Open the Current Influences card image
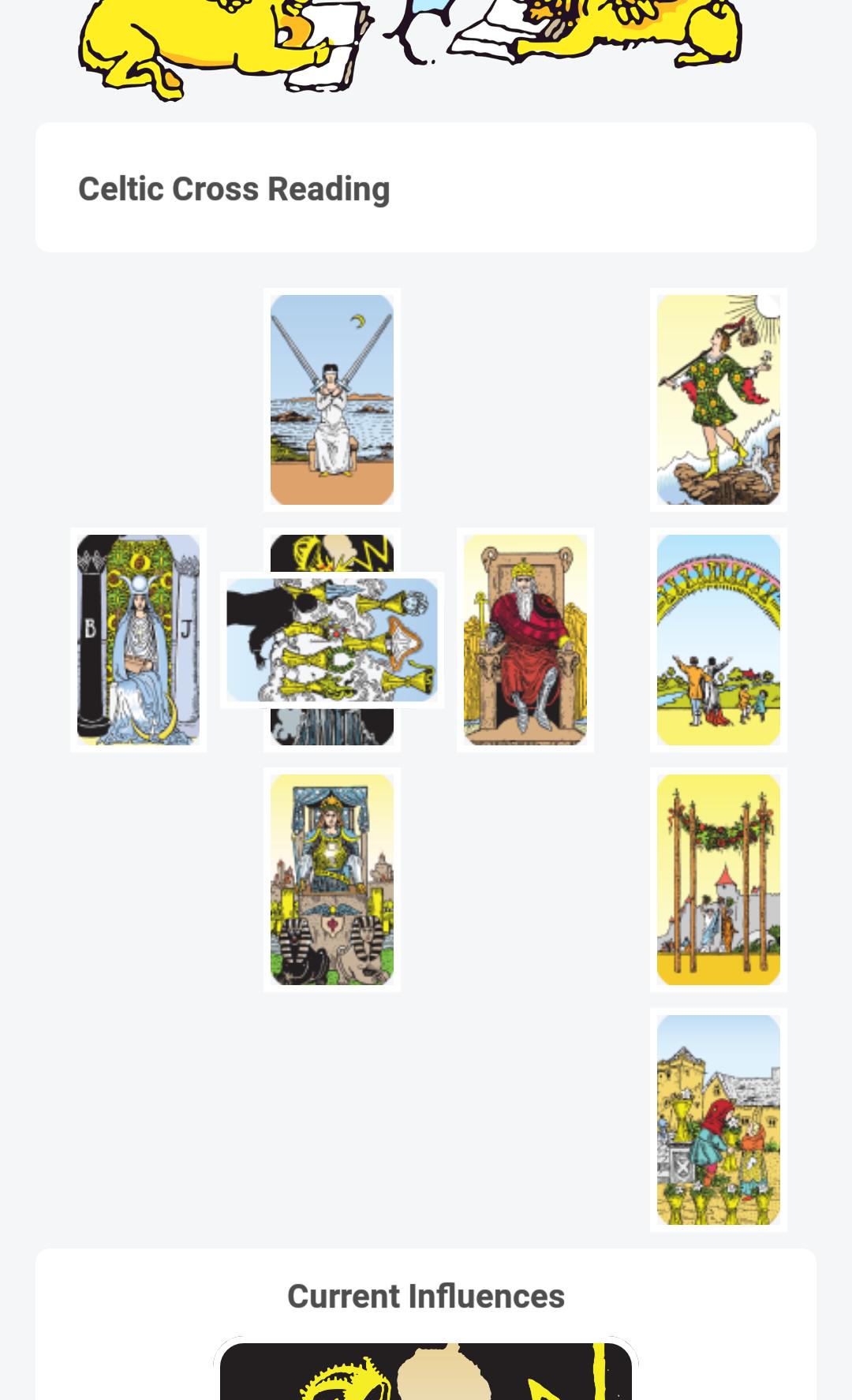Viewport: 852px width, 1400px height. 426,1371
